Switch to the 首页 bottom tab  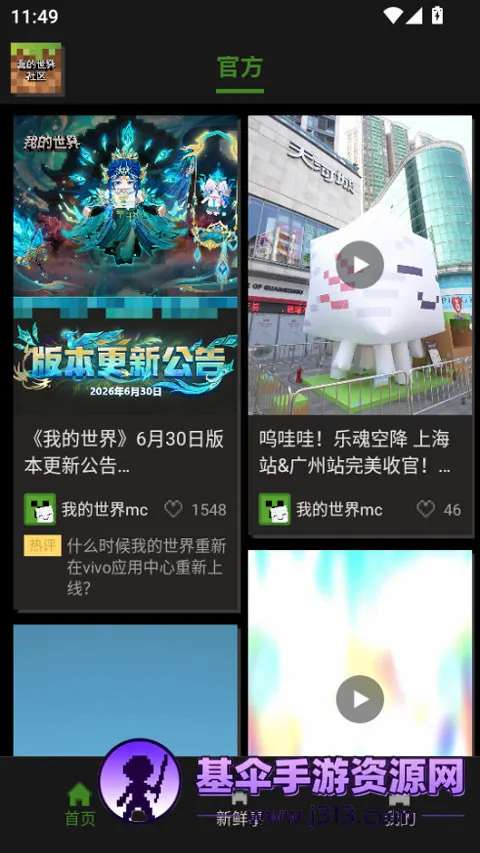tap(80, 804)
